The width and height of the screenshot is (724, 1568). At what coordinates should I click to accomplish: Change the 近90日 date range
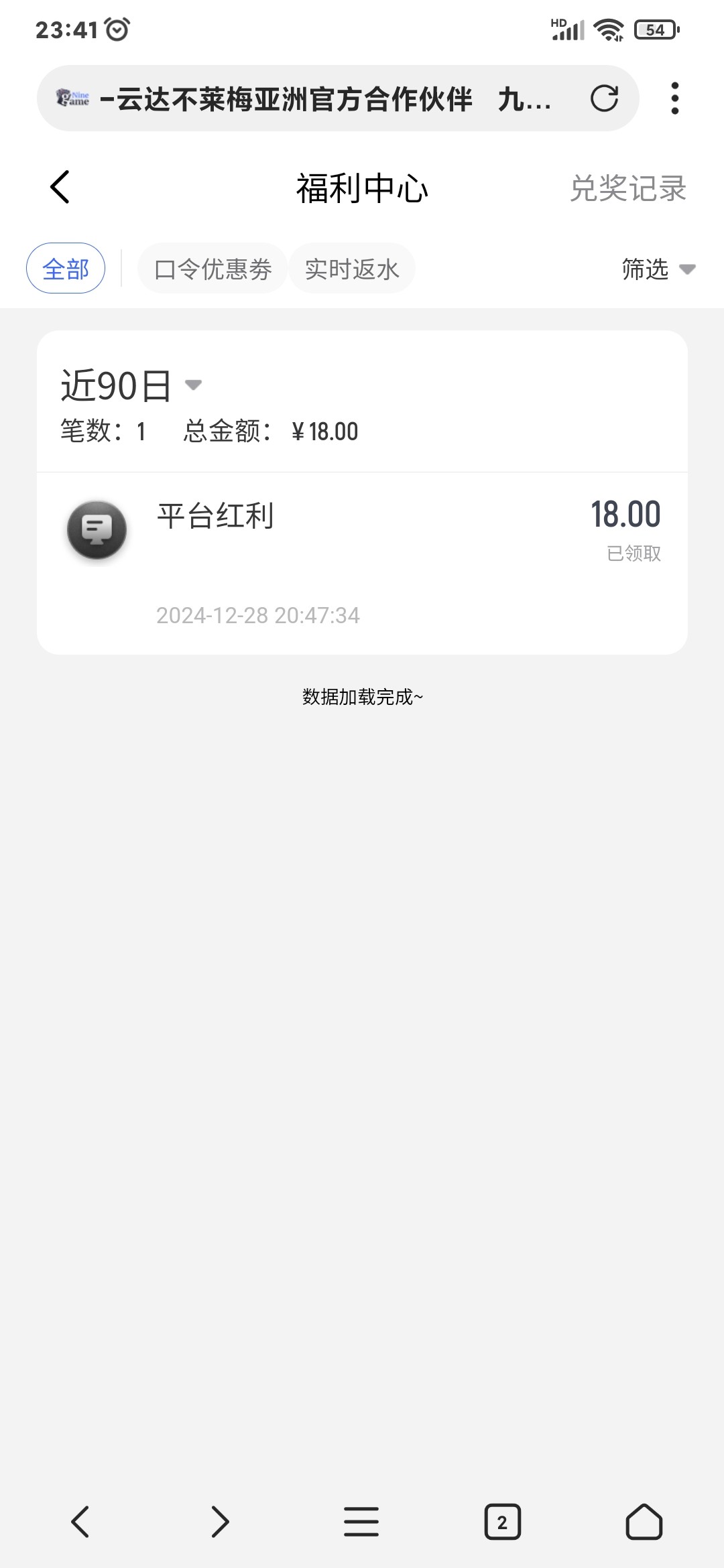pyautogui.click(x=131, y=385)
